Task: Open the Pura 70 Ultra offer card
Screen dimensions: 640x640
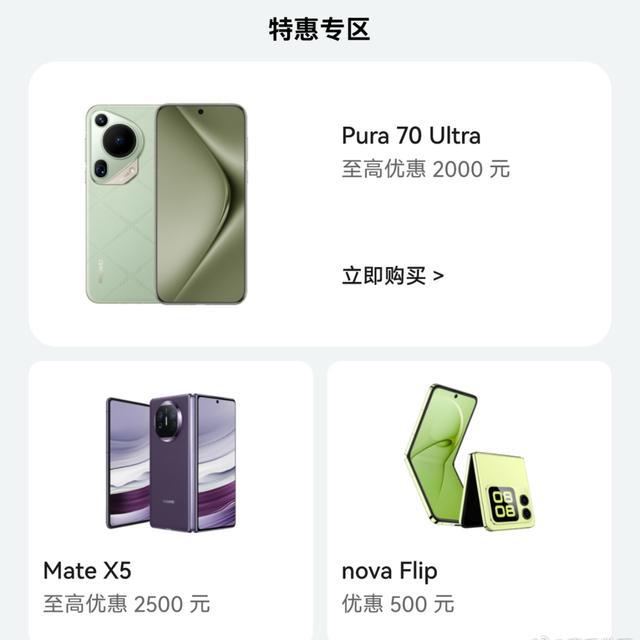Action: pyautogui.click(x=320, y=204)
